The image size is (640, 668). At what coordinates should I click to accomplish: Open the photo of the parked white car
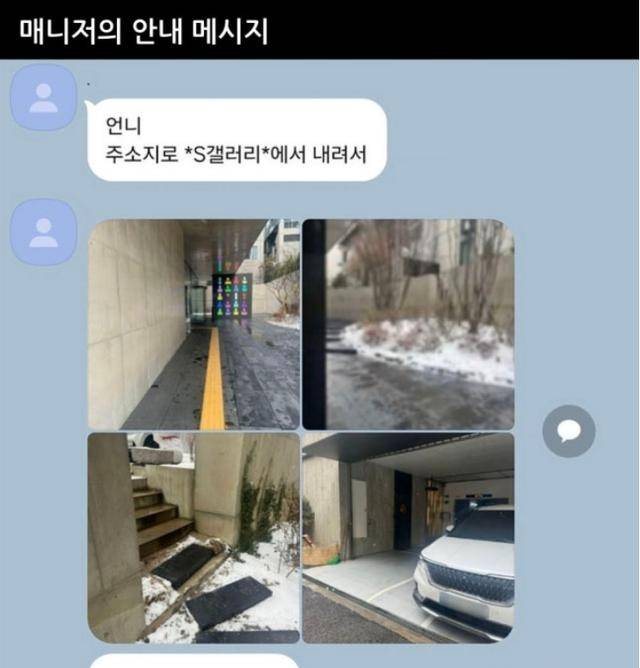[408, 537]
